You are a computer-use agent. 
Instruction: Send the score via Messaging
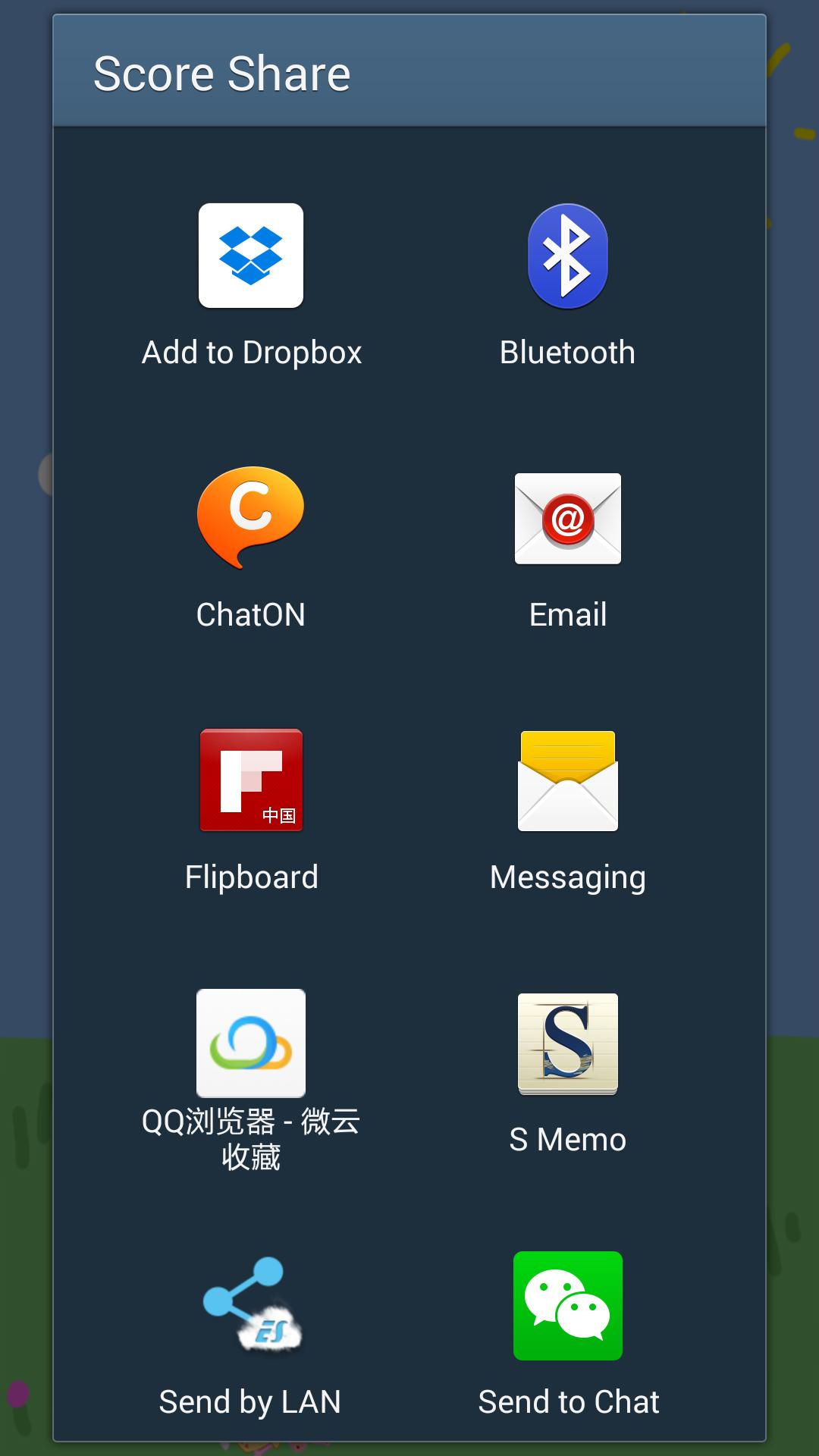[567, 781]
